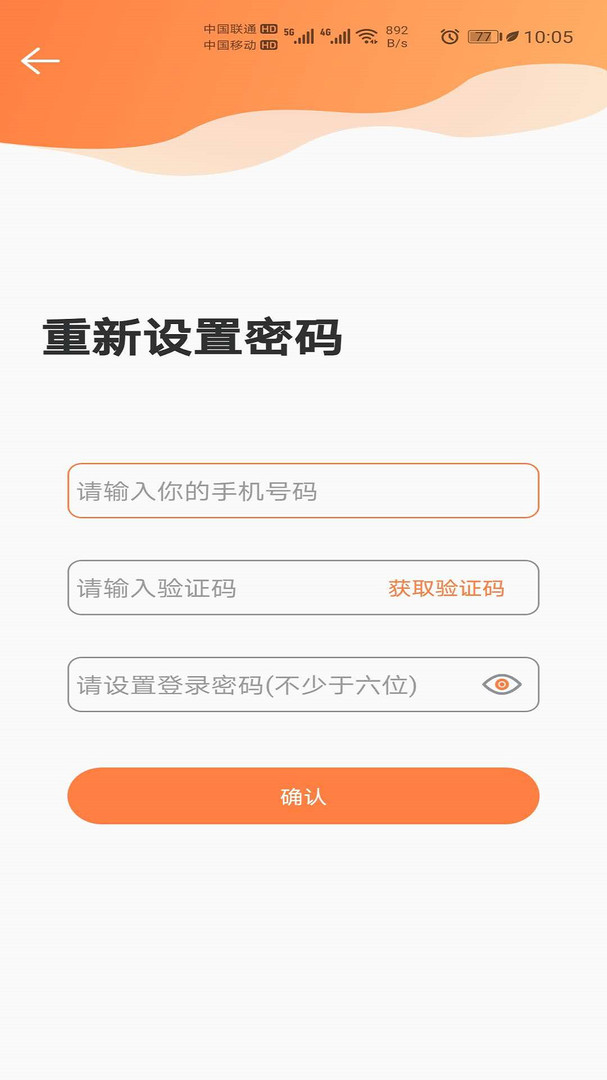Go back using the top-left arrow
Screen dimensions: 607x1080
pyautogui.click(x=40, y=61)
